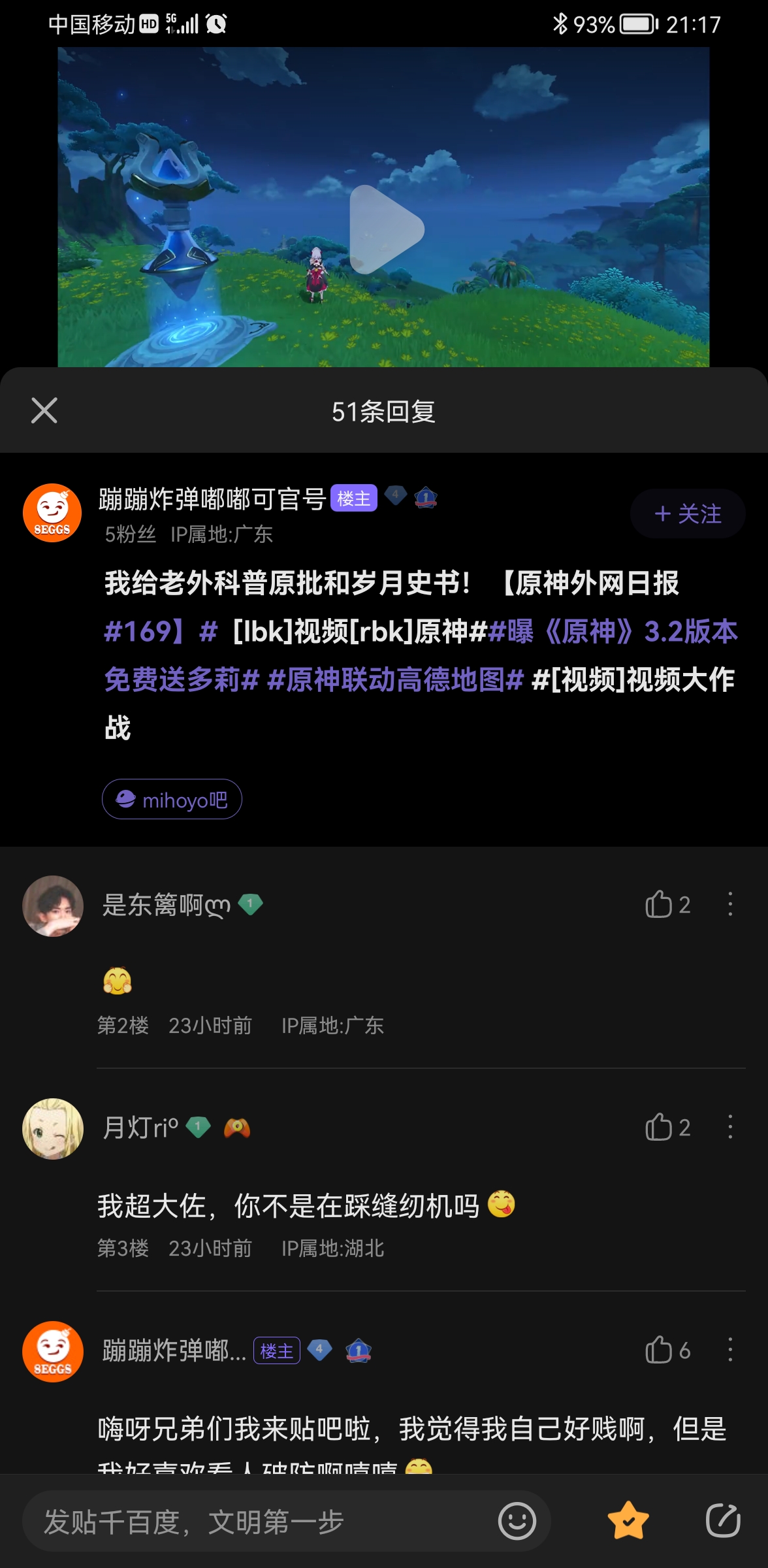Close the 51条回复 panel

coord(44,411)
